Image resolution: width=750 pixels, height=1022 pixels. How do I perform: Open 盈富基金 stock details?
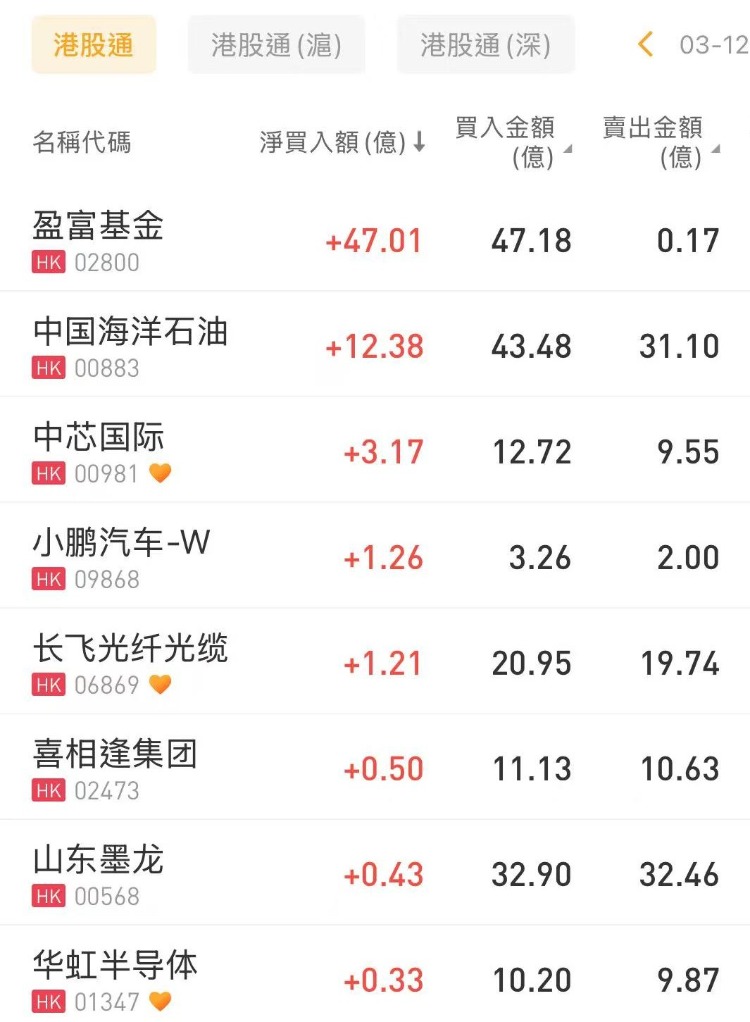[98, 227]
